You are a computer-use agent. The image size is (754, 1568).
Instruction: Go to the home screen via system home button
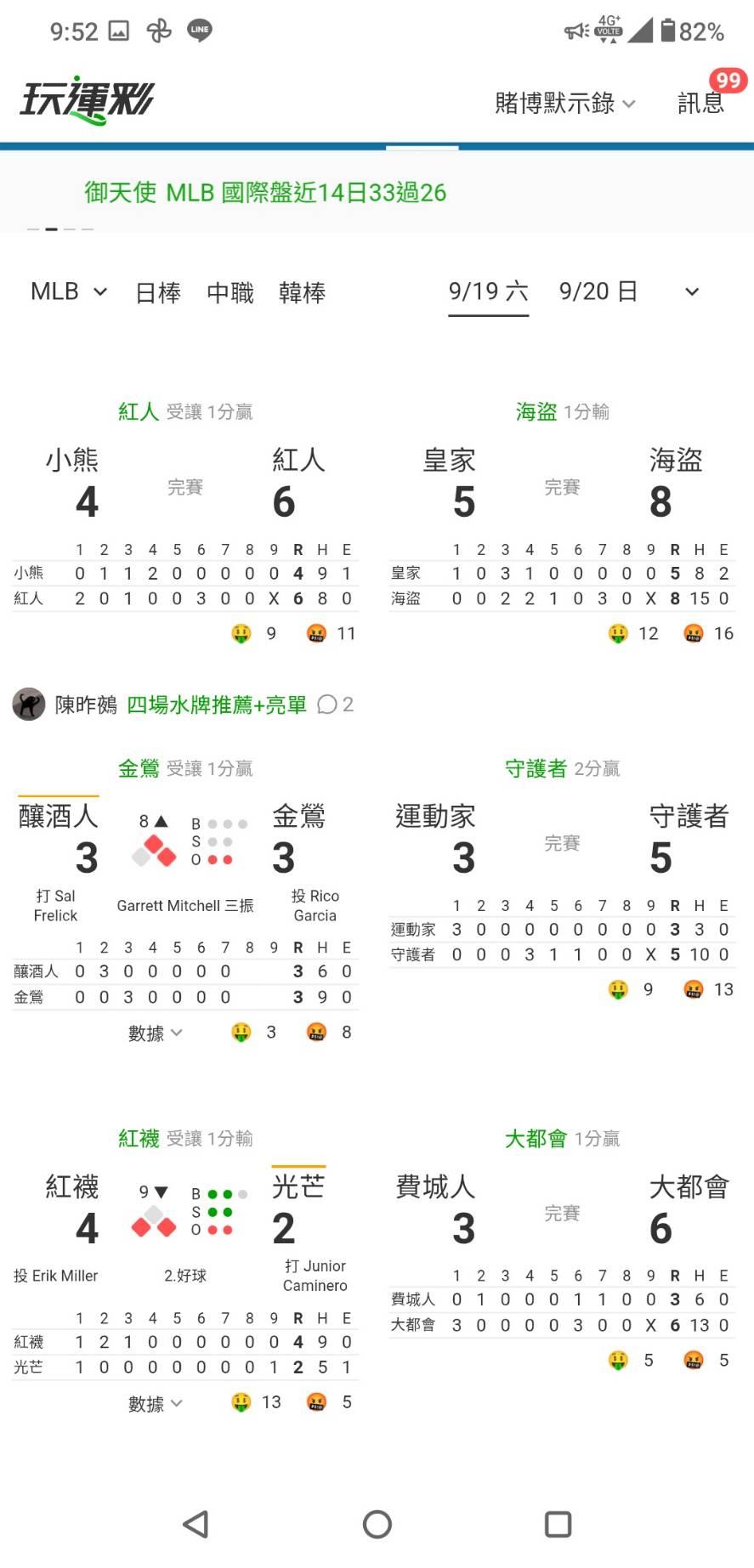pyautogui.click(x=377, y=1524)
